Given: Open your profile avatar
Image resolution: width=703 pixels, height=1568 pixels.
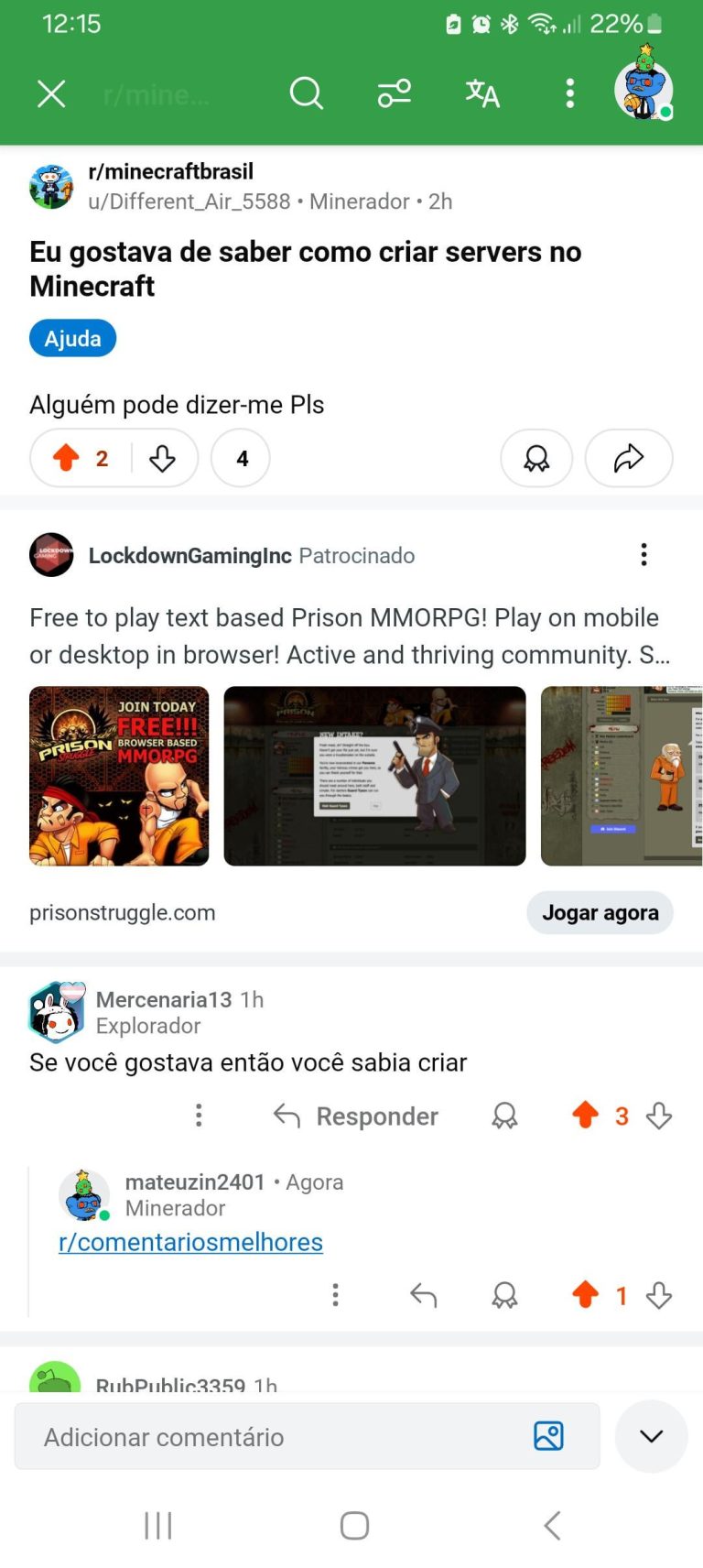Looking at the screenshot, I should tap(644, 91).
